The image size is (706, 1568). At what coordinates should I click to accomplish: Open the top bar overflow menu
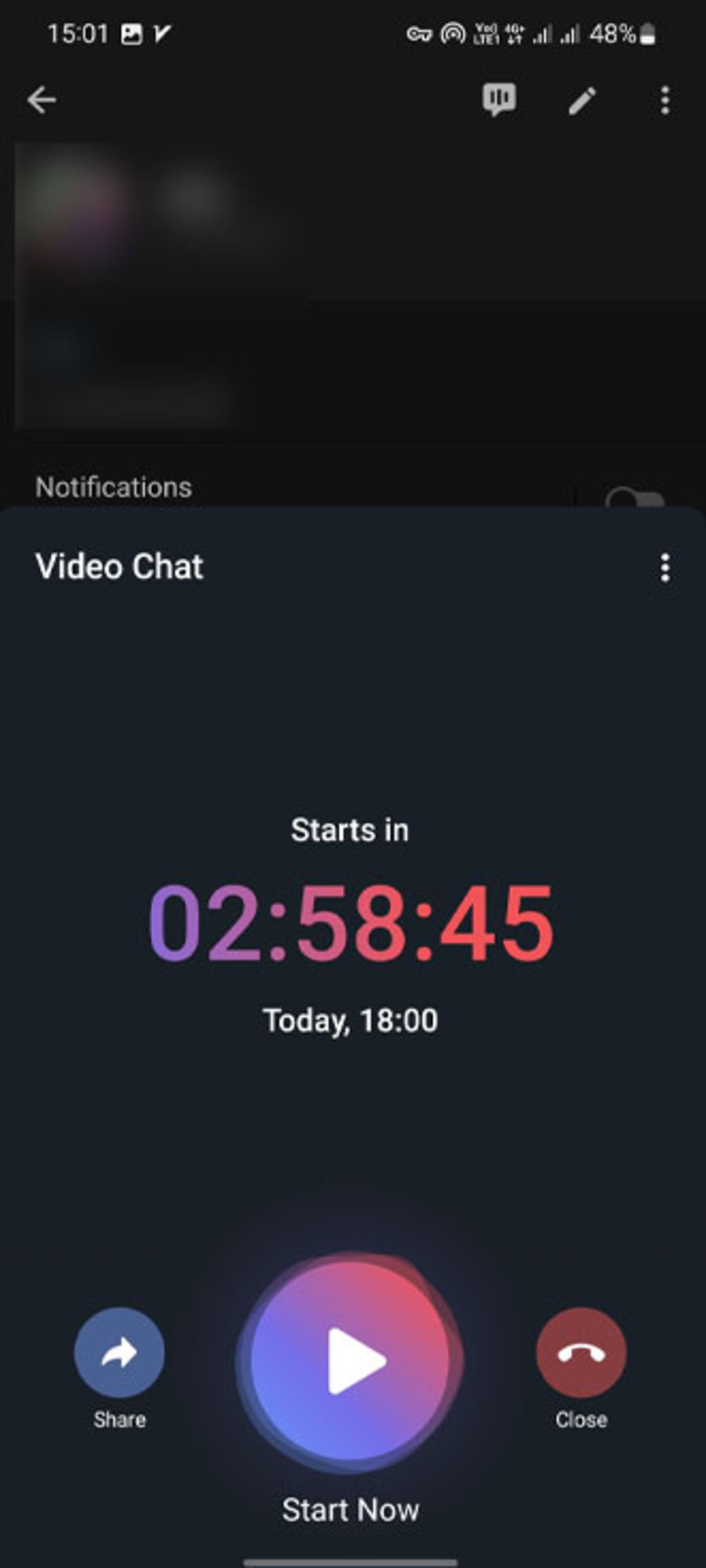(x=664, y=100)
